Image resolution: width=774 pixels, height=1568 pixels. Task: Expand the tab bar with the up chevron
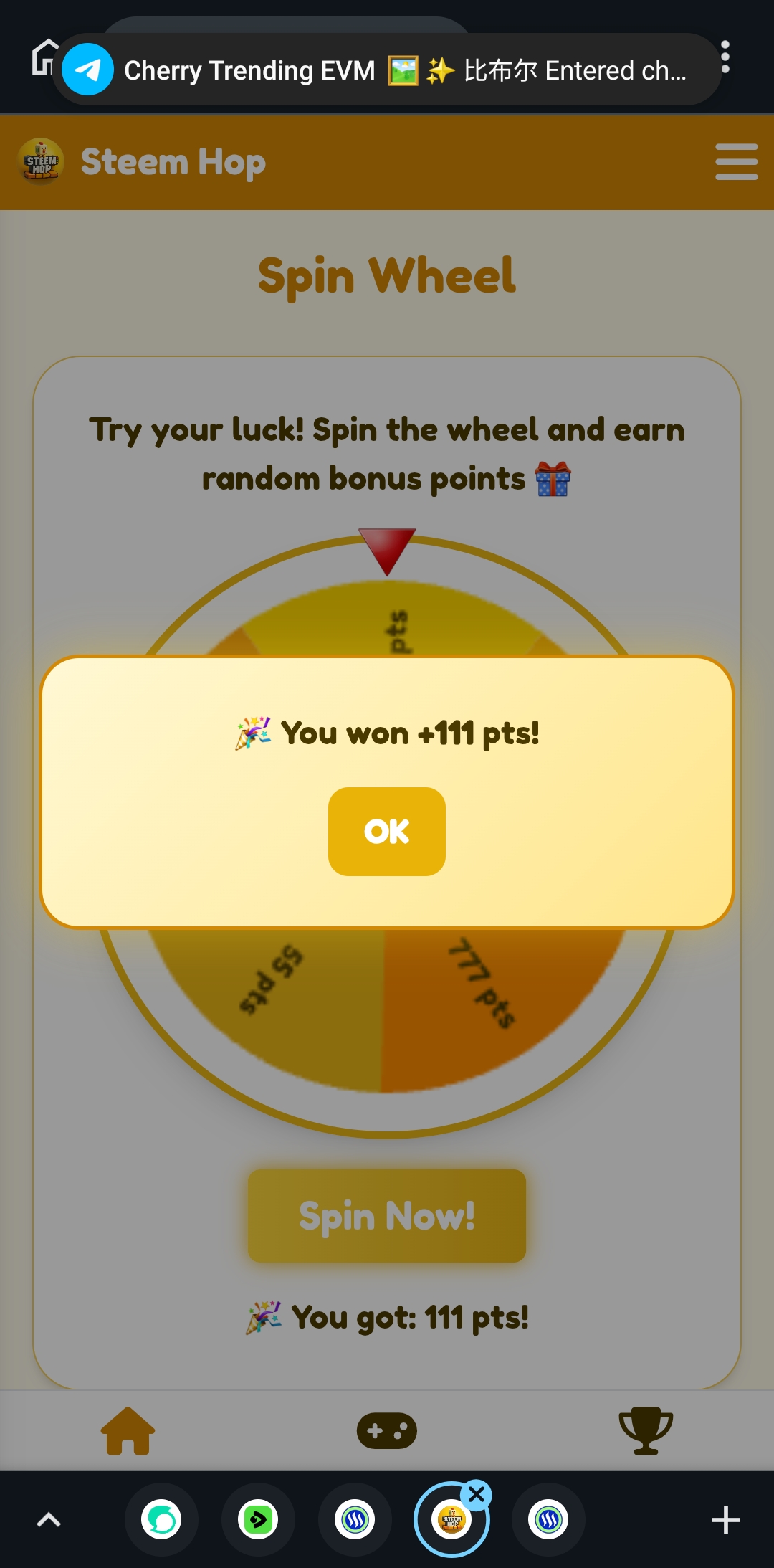(49, 1520)
